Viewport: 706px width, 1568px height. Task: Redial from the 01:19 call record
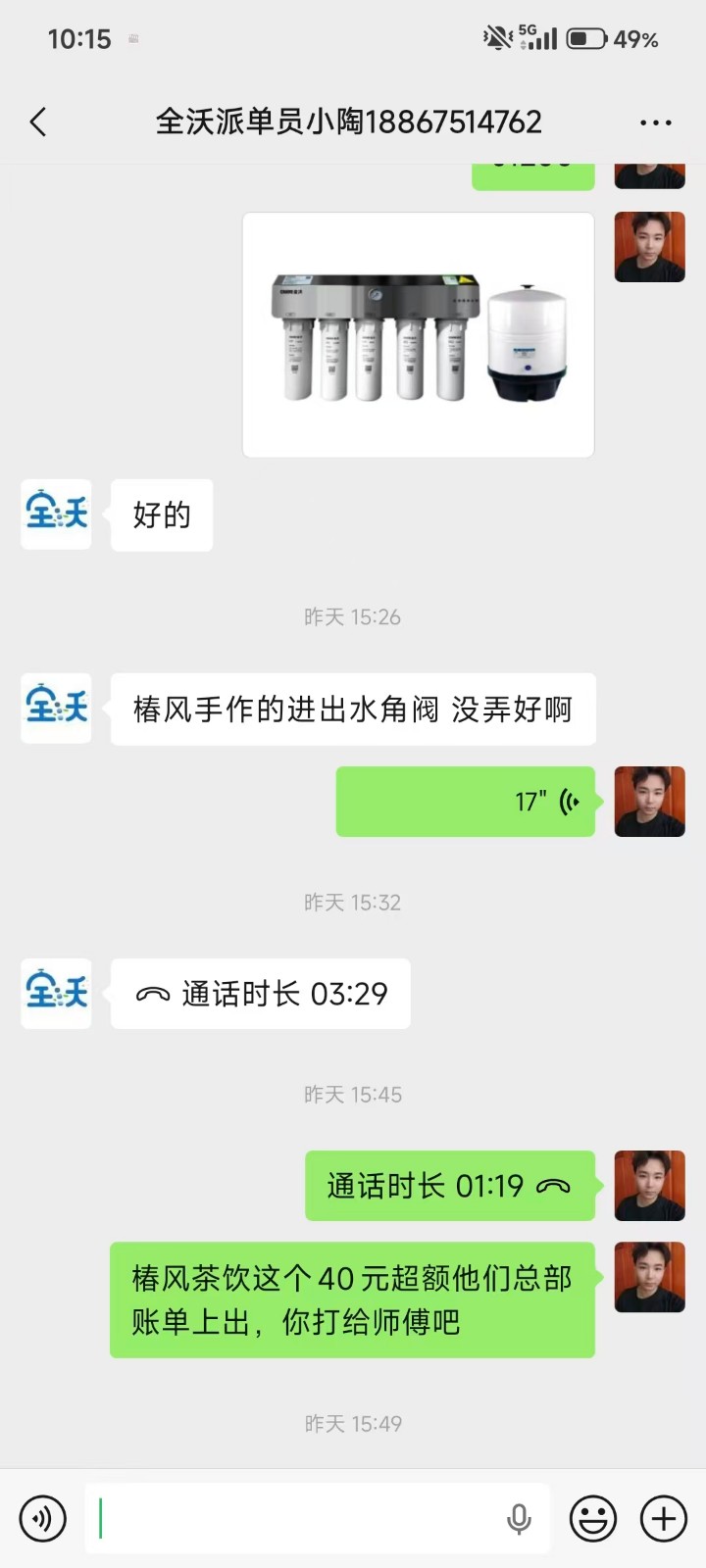click(450, 1186)
